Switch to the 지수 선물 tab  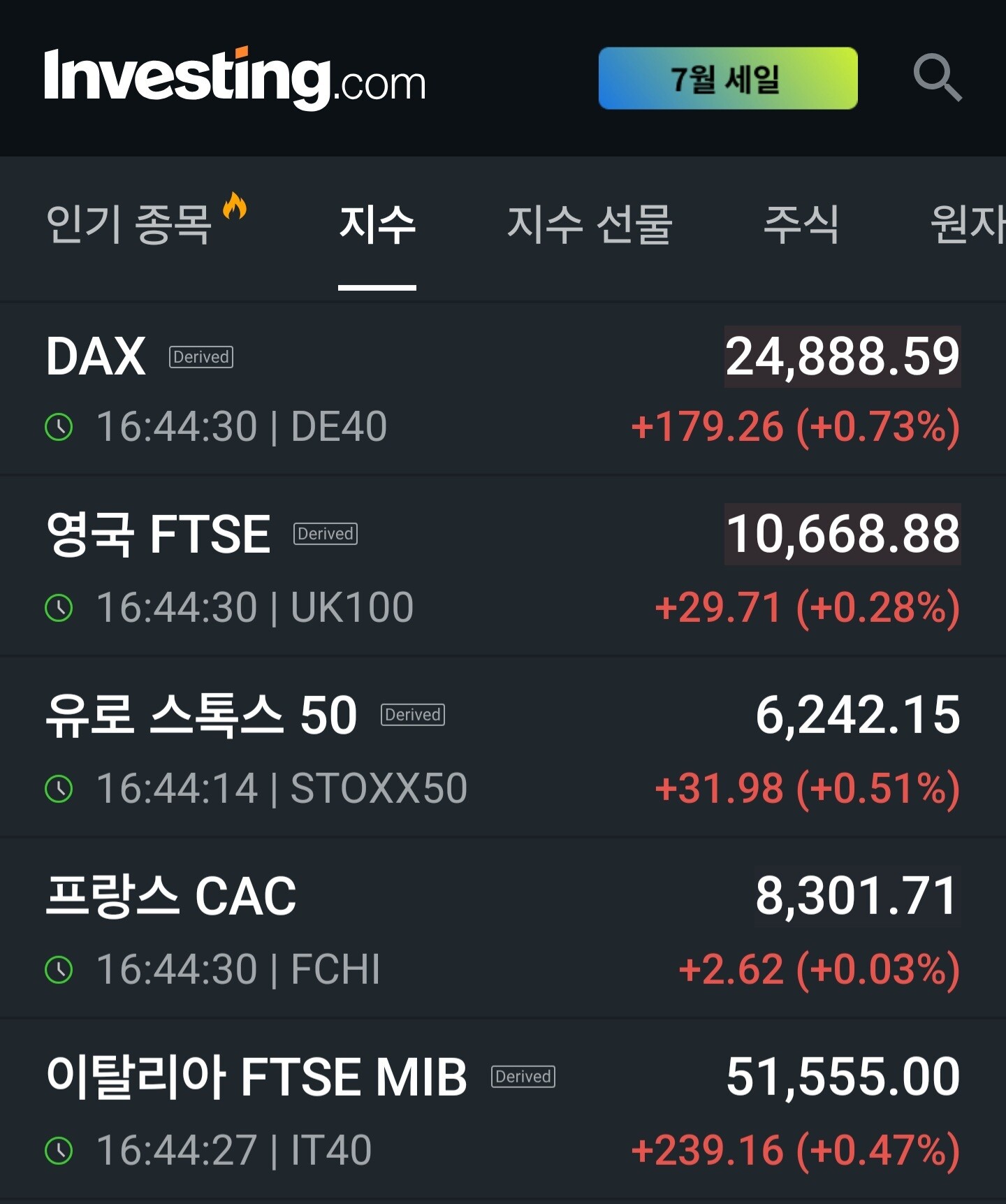point(589,225)
